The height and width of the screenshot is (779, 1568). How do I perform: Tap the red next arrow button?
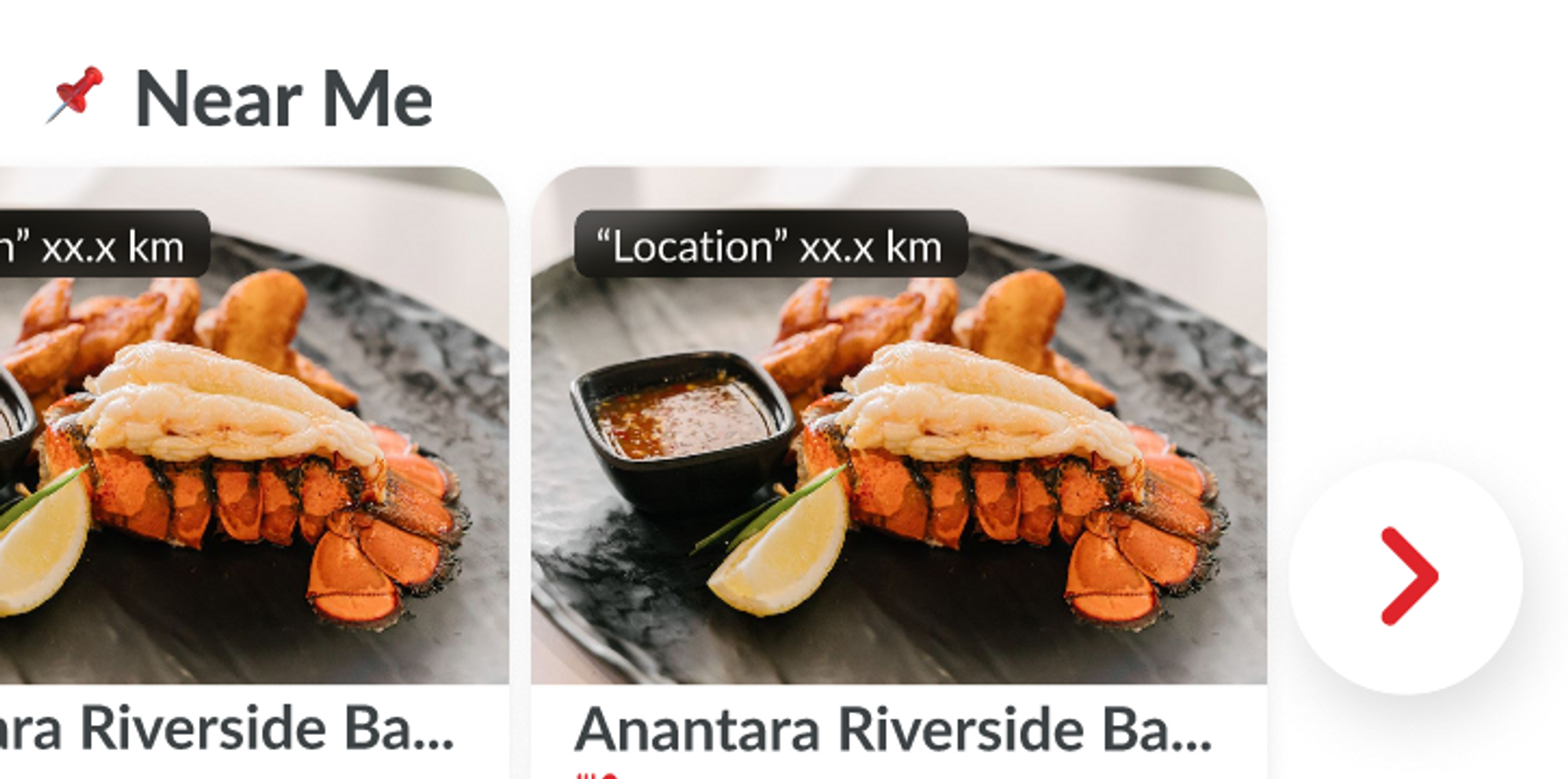pyautogui.click(x=1406, y=577)
